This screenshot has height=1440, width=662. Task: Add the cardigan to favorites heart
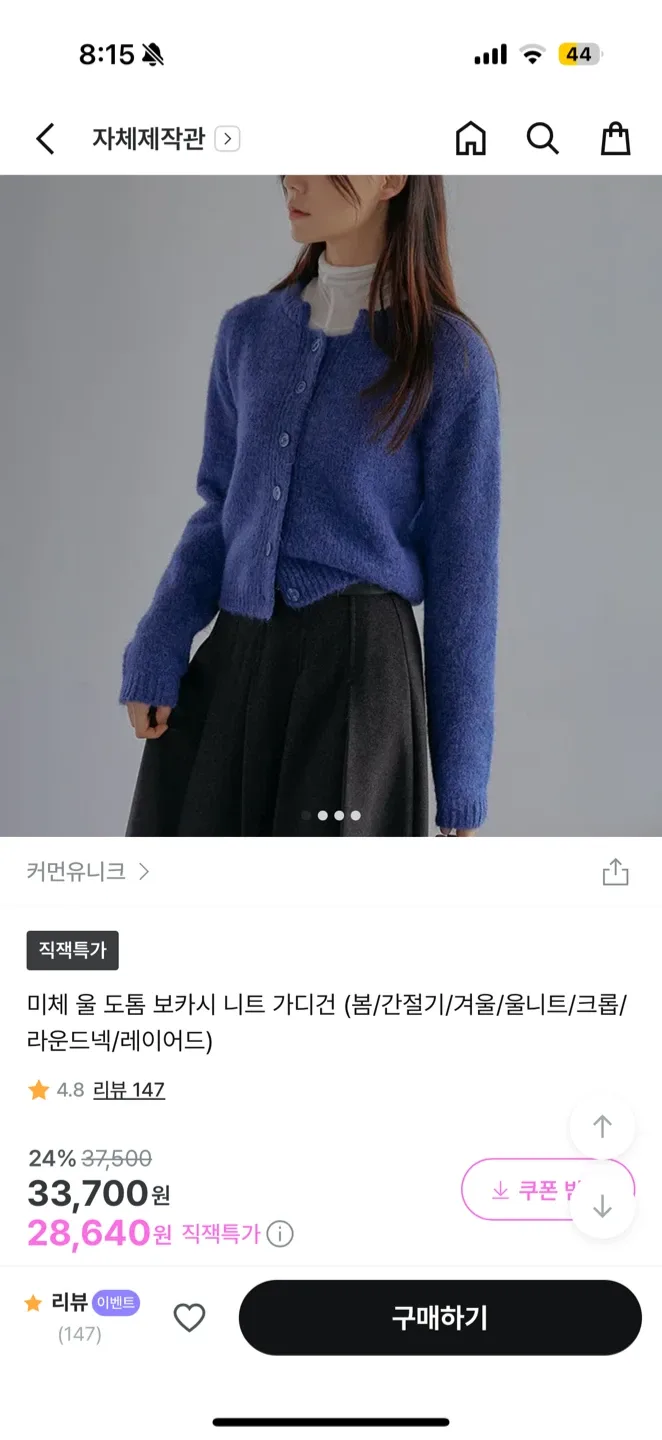[x=189, y=1318]
